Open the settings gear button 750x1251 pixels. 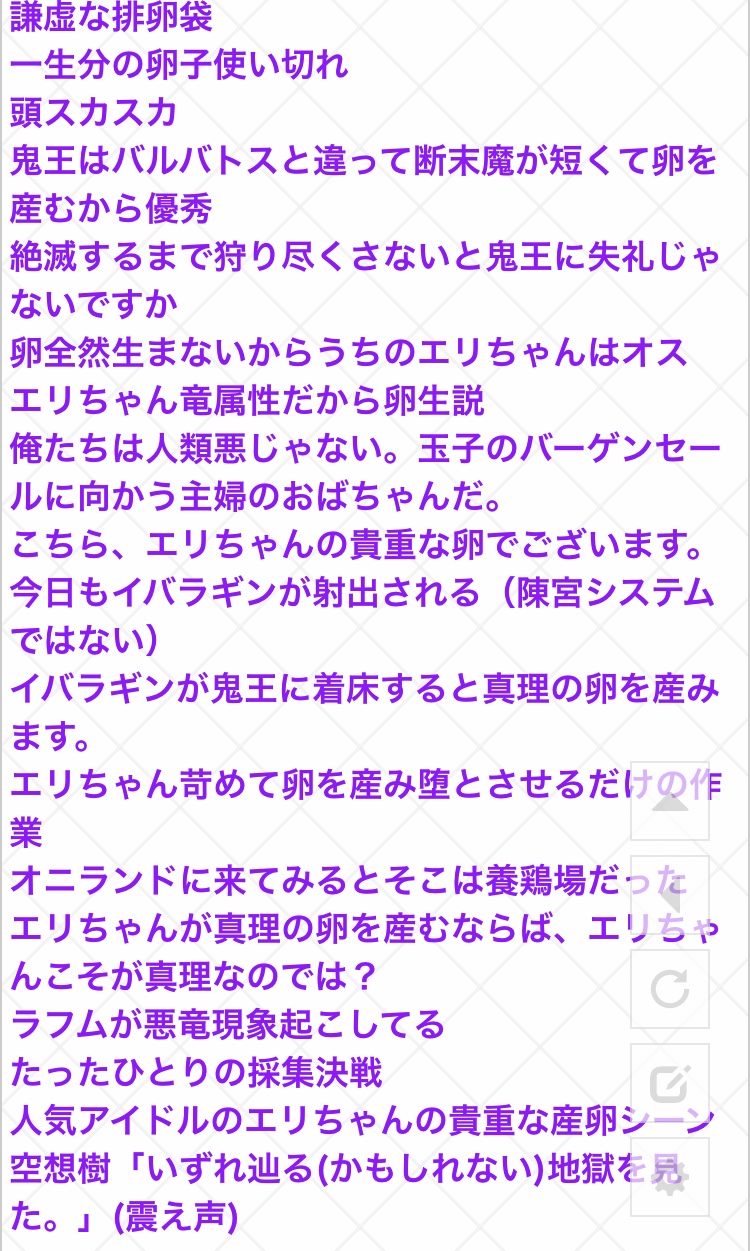click(670, 1177)
